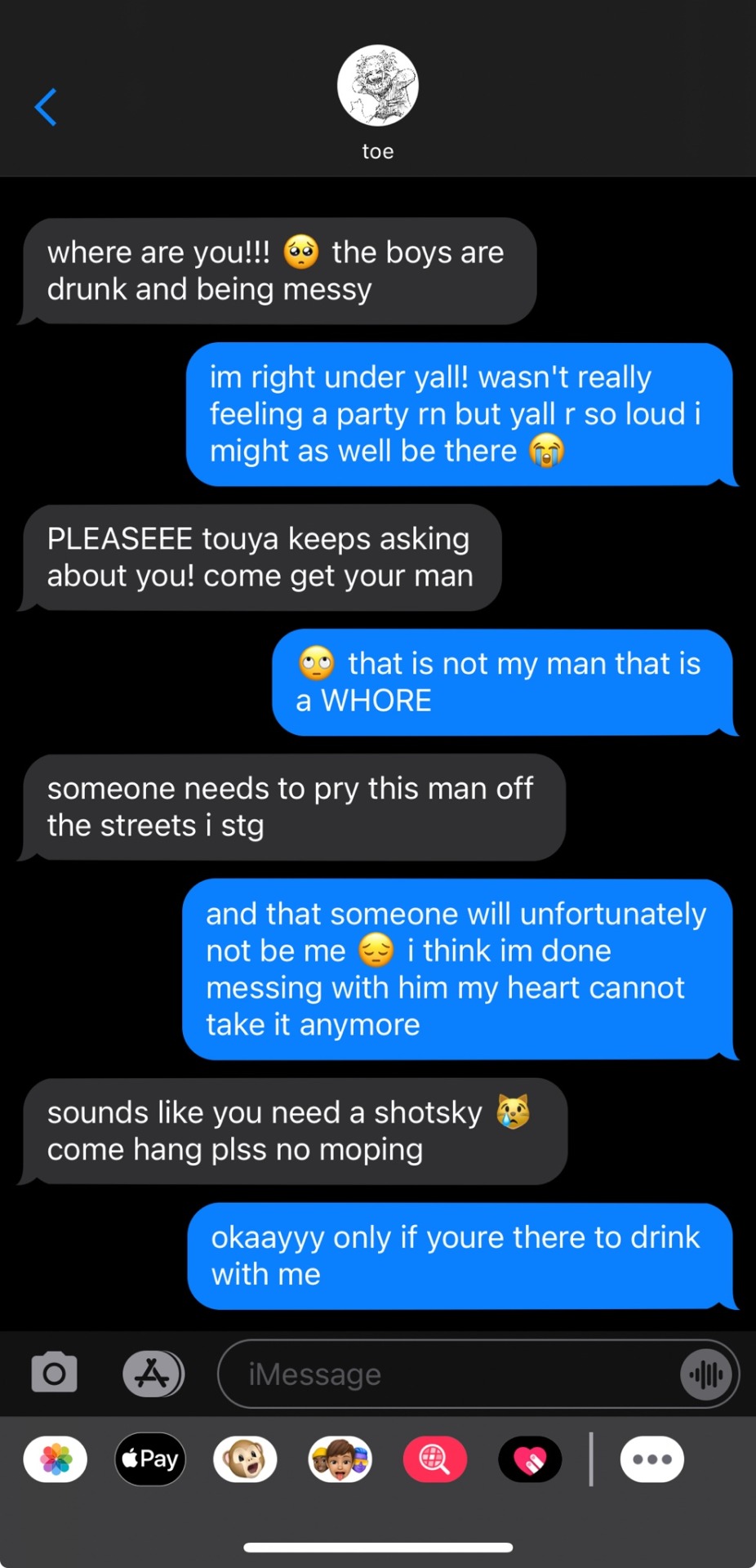Image resolution: width=756 pixels, height=1568 pixels.
Task: Open Digital Touch heart app
Action: pos(530,1459)
